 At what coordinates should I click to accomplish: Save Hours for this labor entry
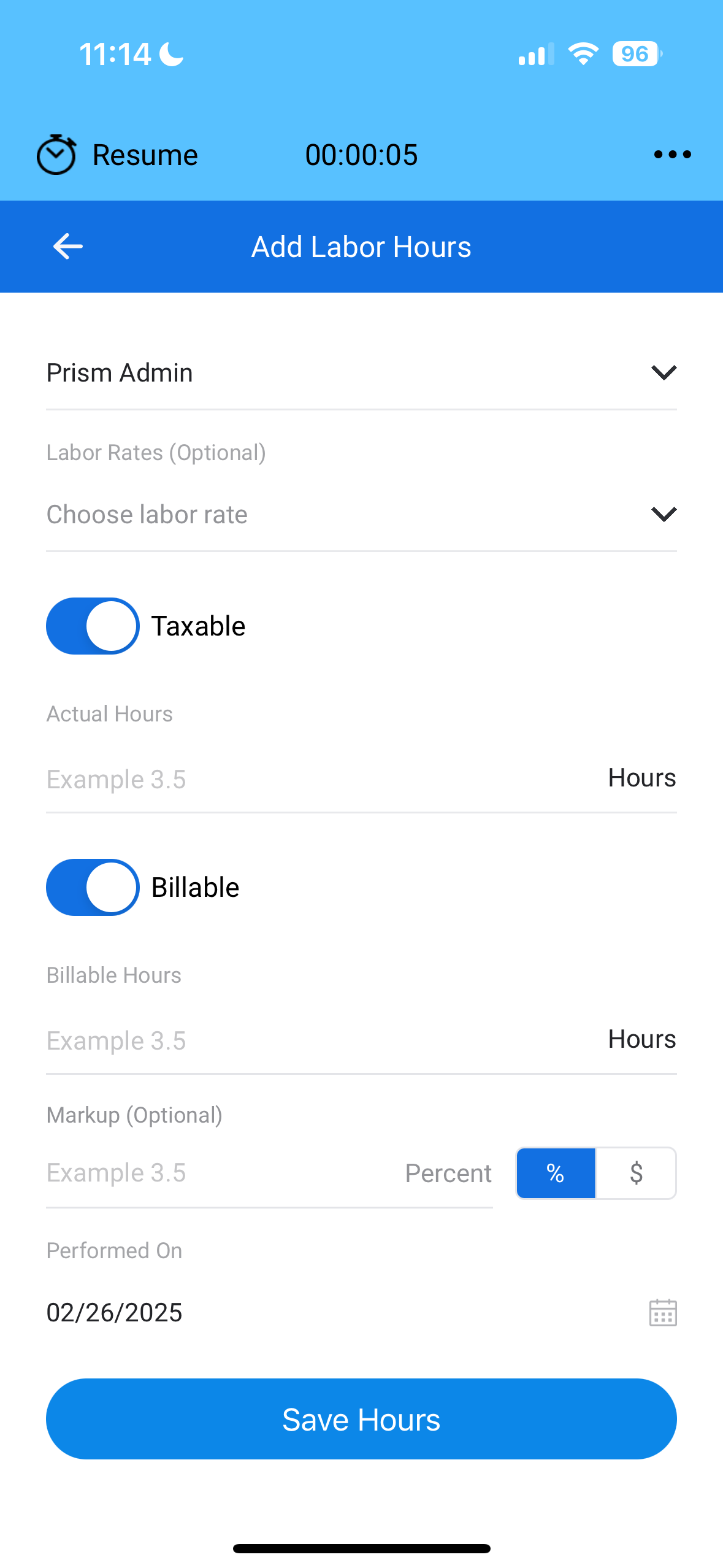[361, 1419]
